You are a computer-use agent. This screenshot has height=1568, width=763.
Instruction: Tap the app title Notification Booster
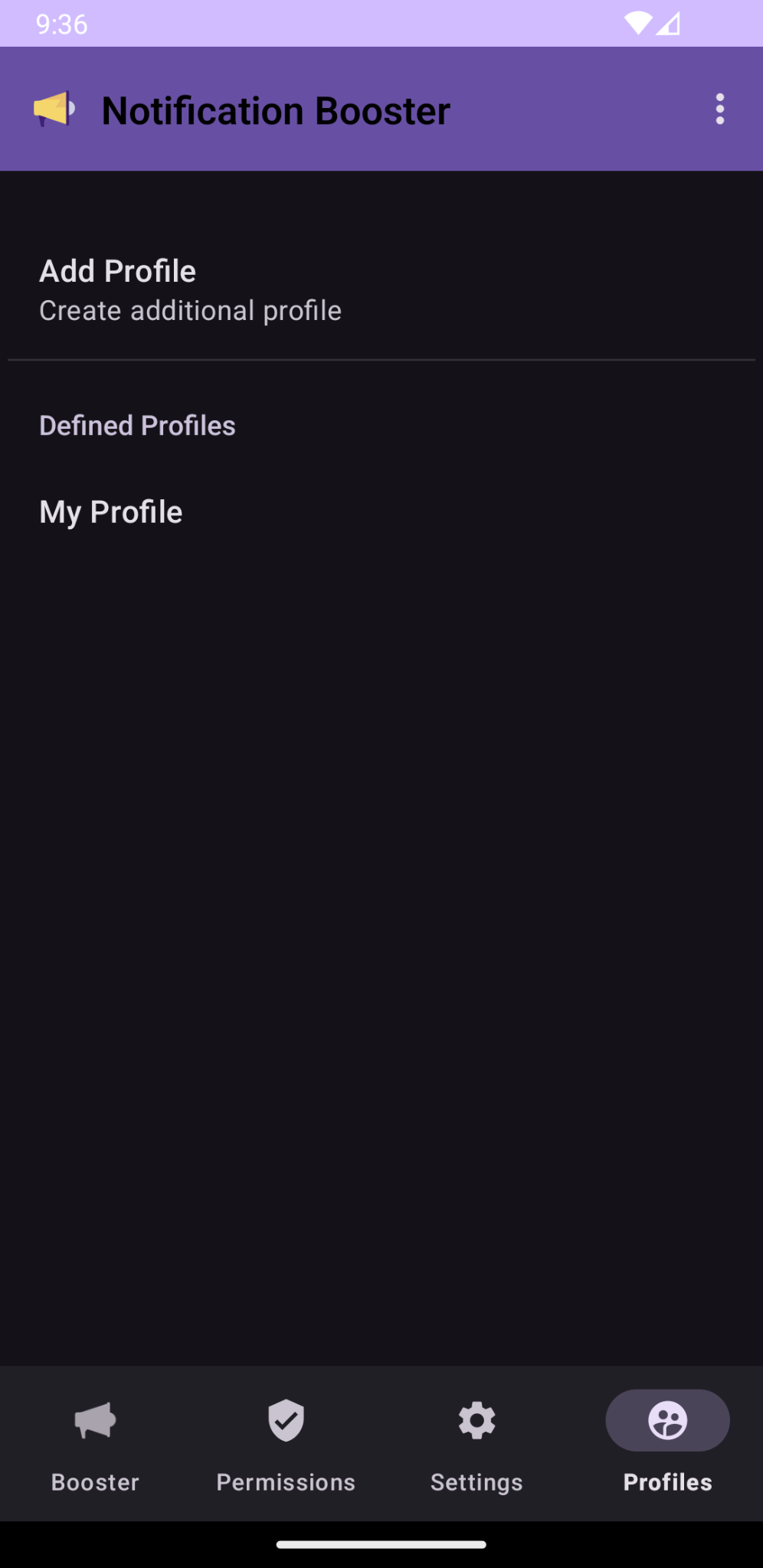pos(276,109)
